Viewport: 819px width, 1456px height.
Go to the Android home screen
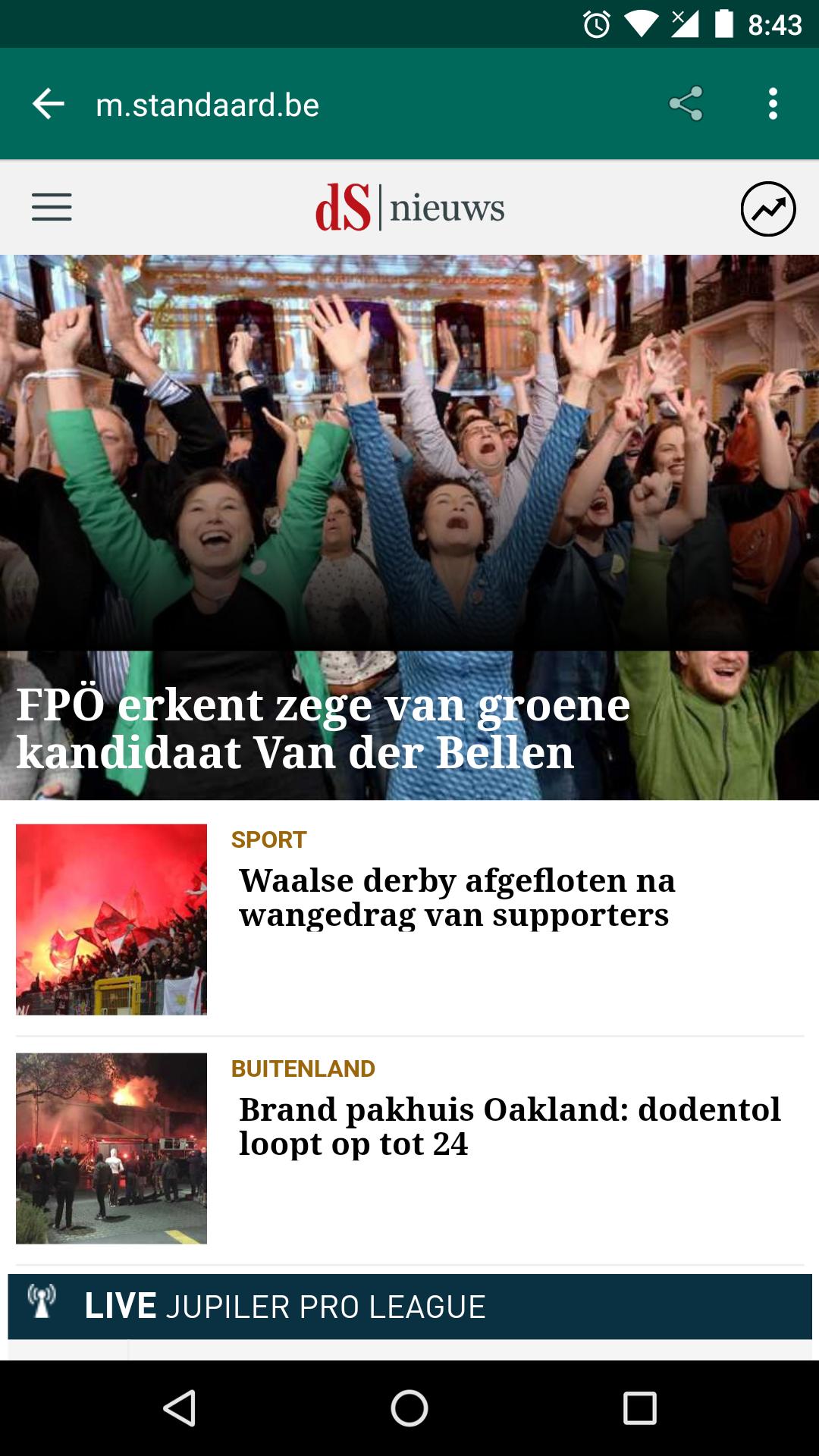pos(409,1408)
